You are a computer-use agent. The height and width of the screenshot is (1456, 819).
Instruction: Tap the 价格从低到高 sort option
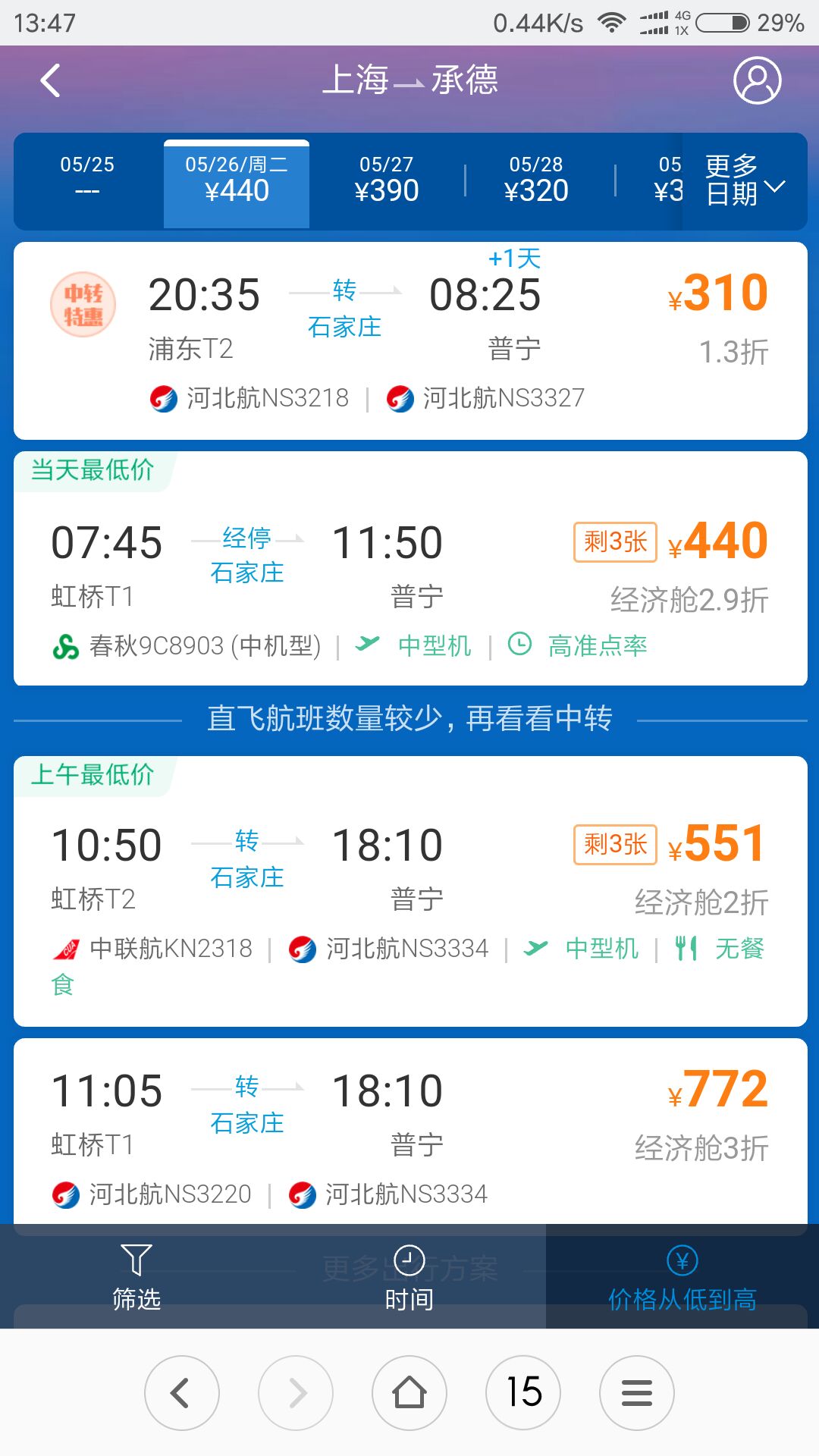(x=682, y=1277)
